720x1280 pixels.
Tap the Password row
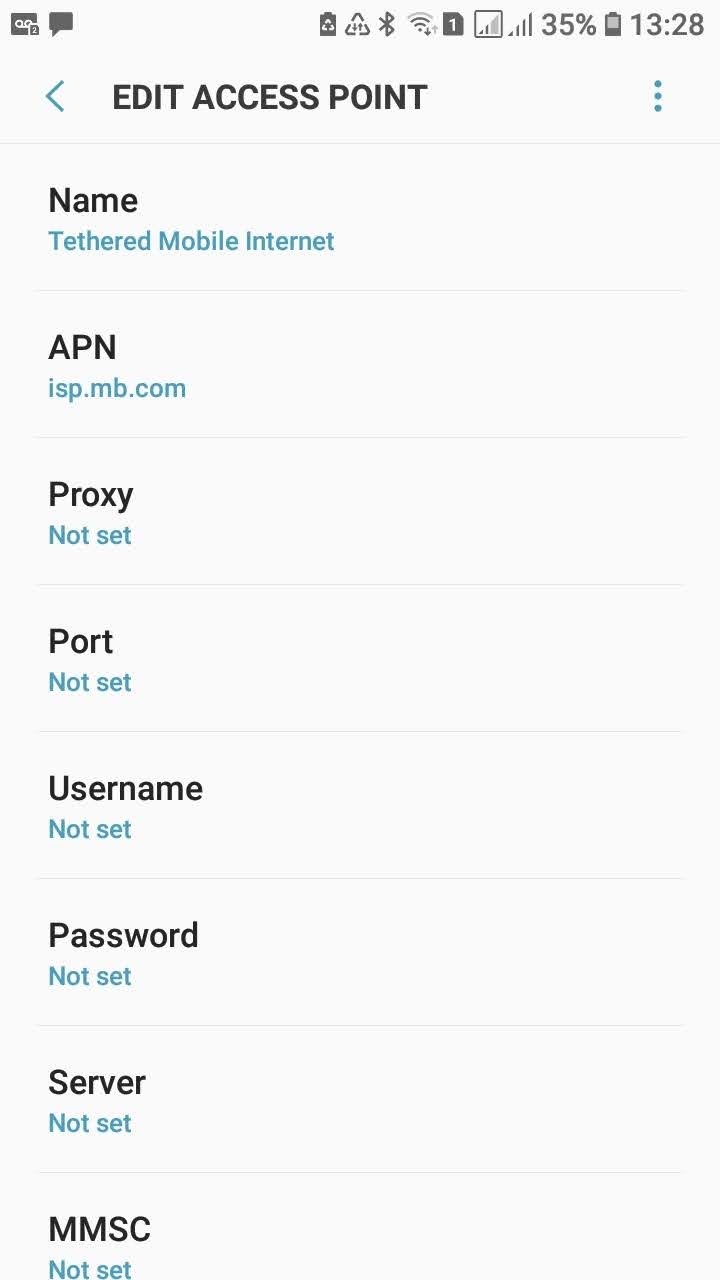tap(360, 954)
